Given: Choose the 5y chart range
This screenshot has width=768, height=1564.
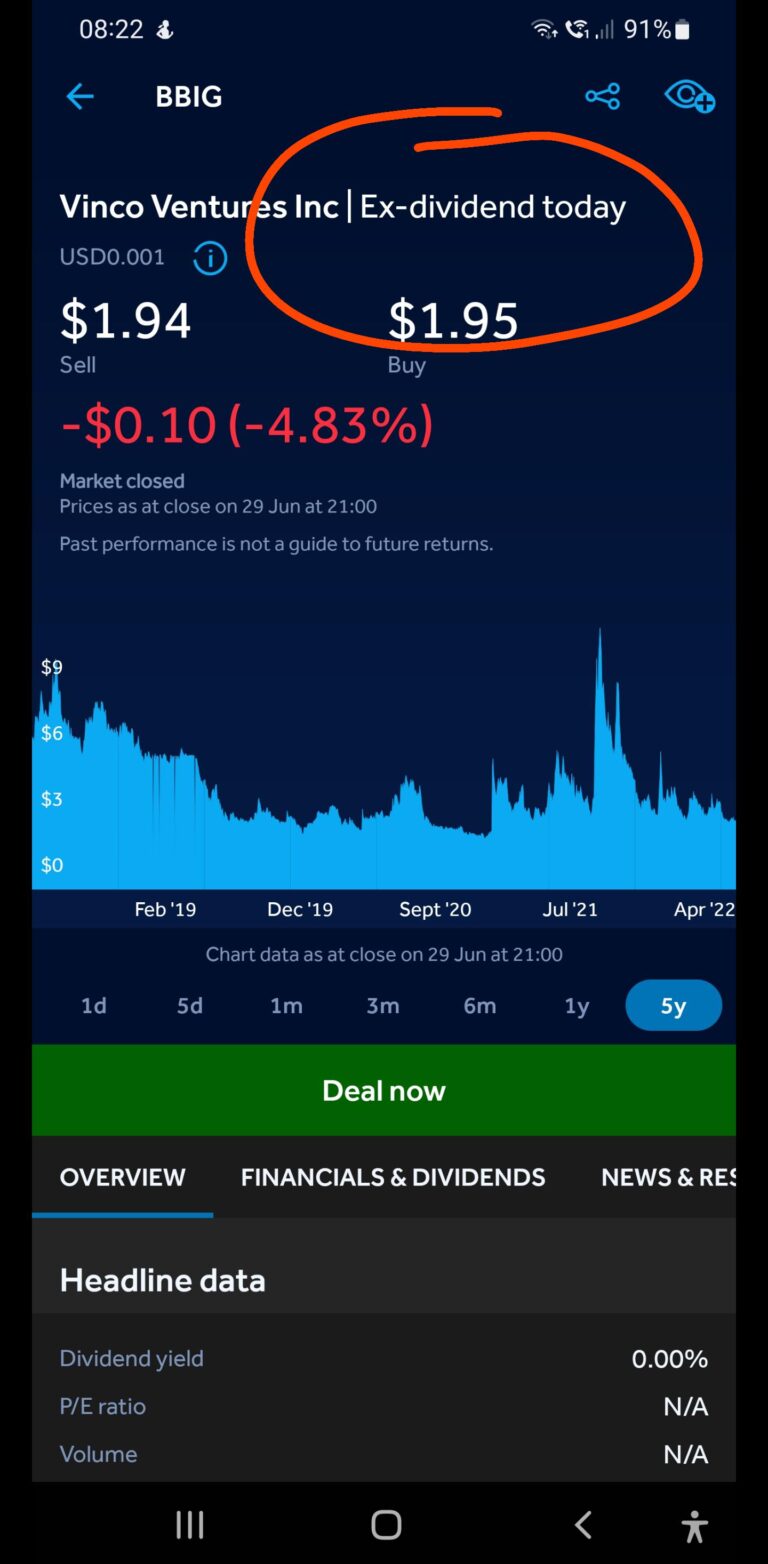Looking at the screenshot, I should coord(673,1006).
